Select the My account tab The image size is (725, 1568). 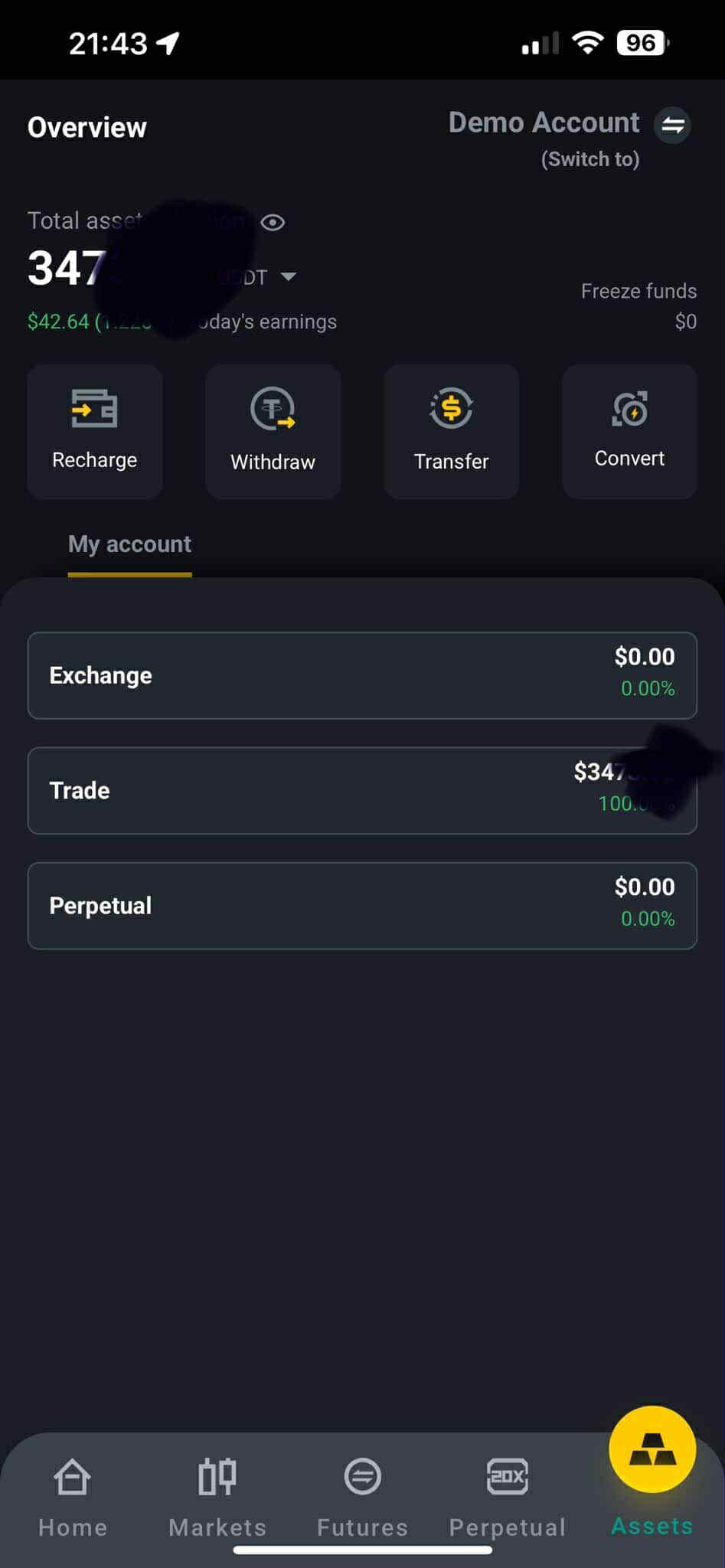(x=129, y=544)
